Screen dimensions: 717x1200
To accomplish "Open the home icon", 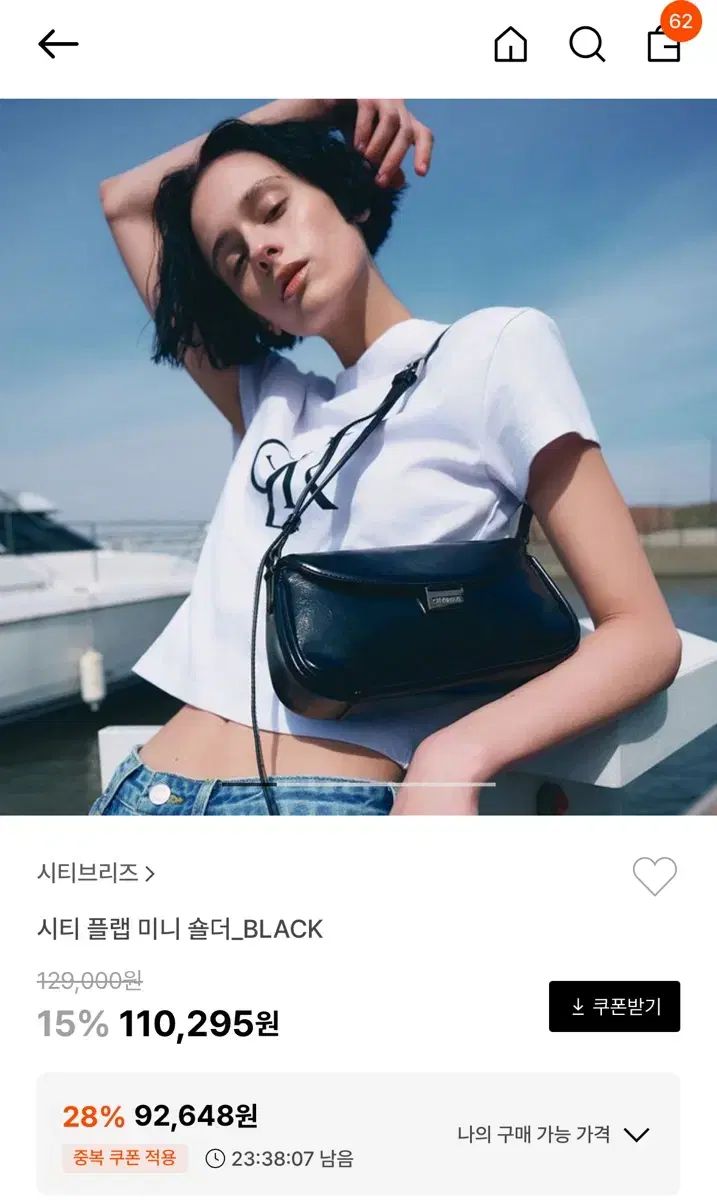I will tap(510, 44).
